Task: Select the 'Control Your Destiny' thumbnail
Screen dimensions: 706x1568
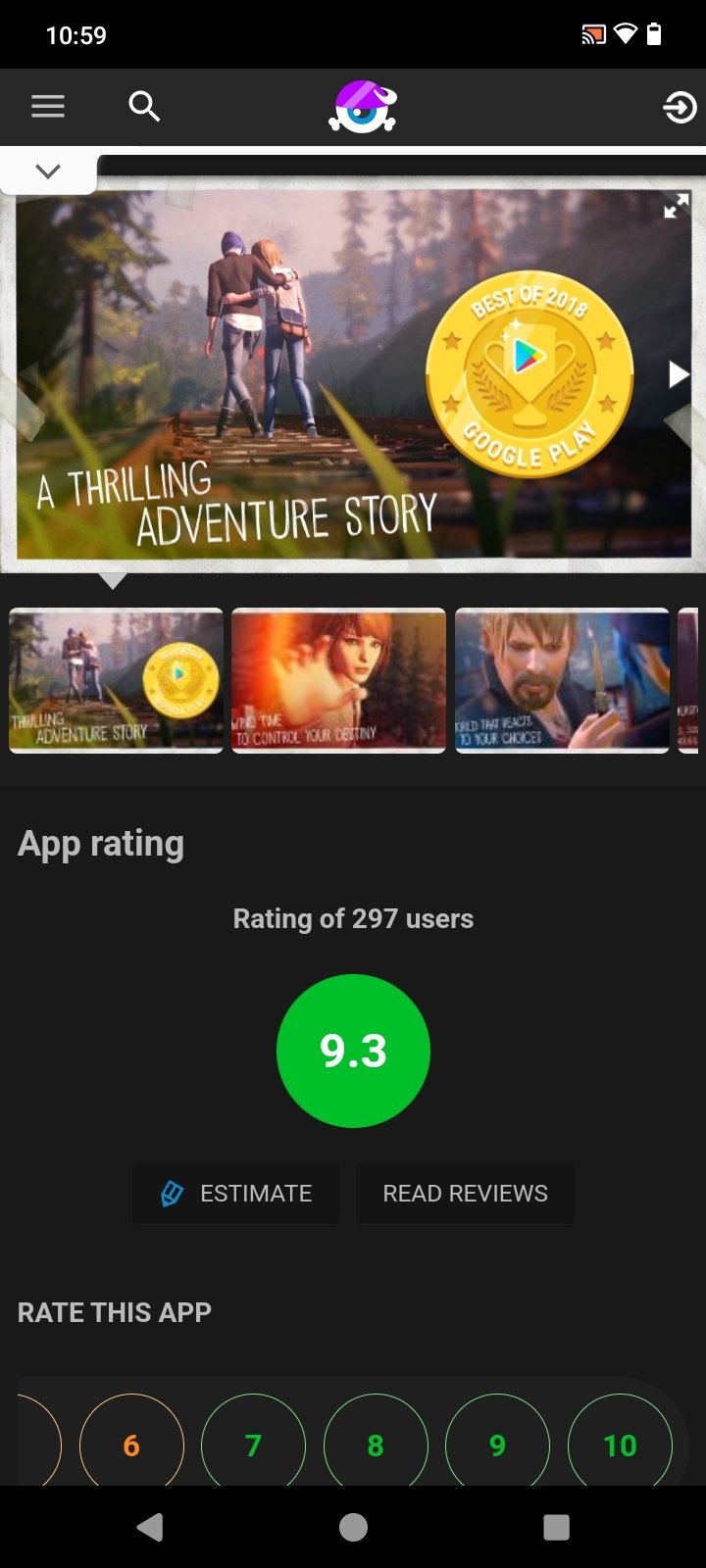Action: (x=338, y=680)
